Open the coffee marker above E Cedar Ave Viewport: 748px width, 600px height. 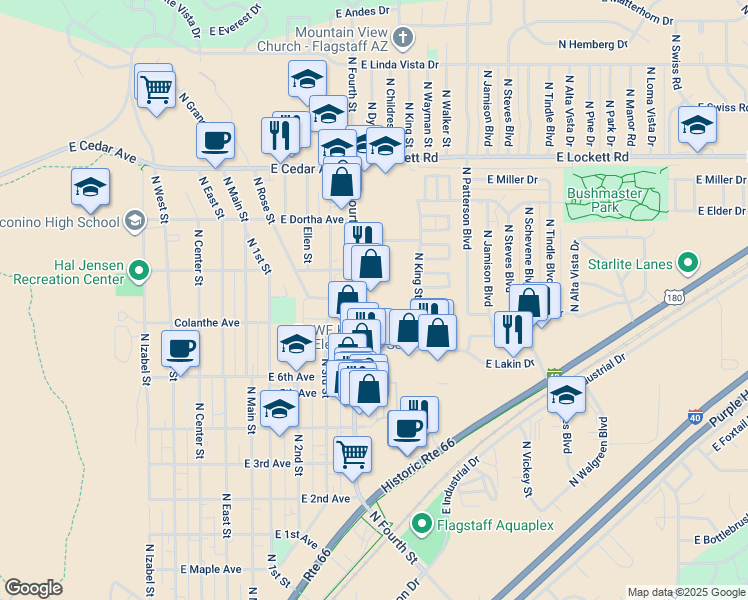pos(216,141)
